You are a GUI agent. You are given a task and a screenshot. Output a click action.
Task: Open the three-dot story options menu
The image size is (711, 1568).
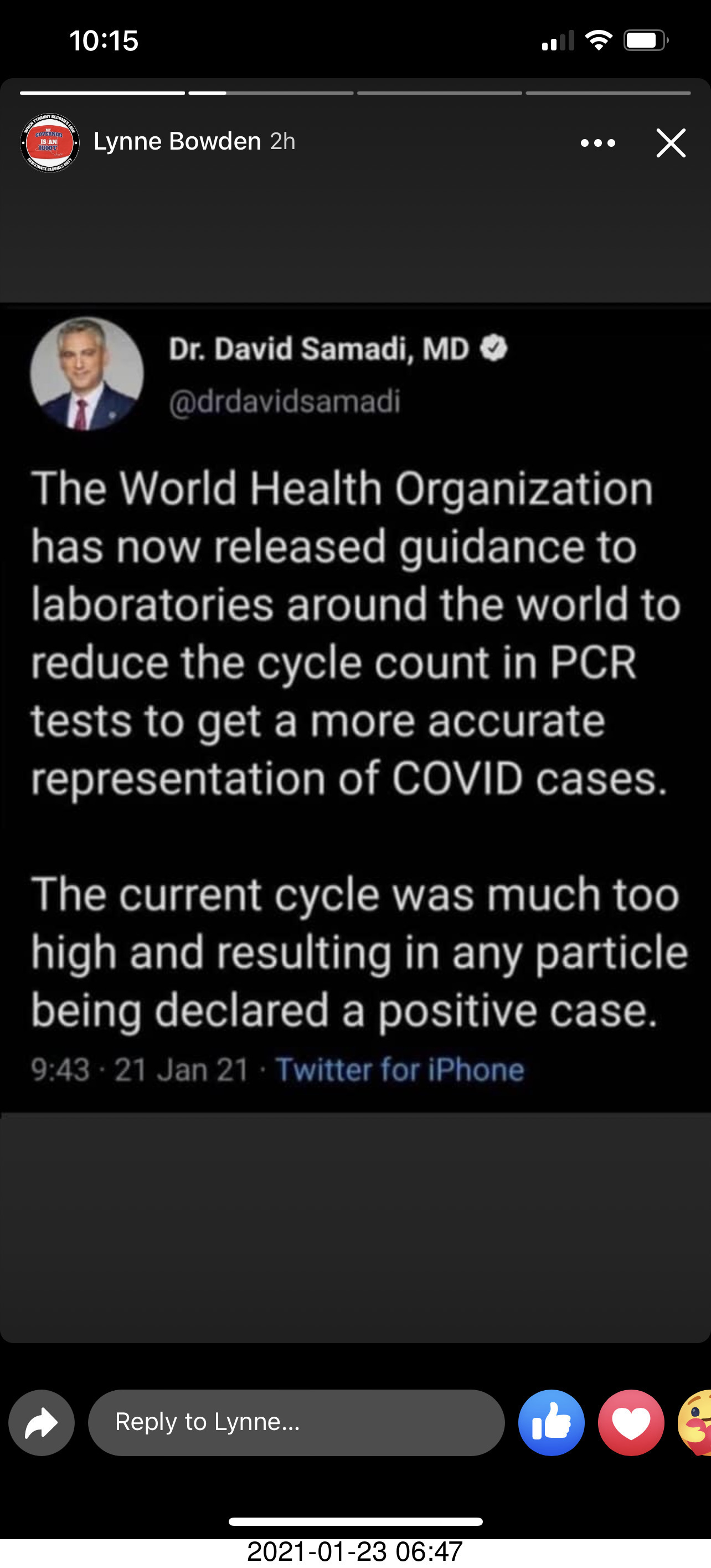click(597, 143)
